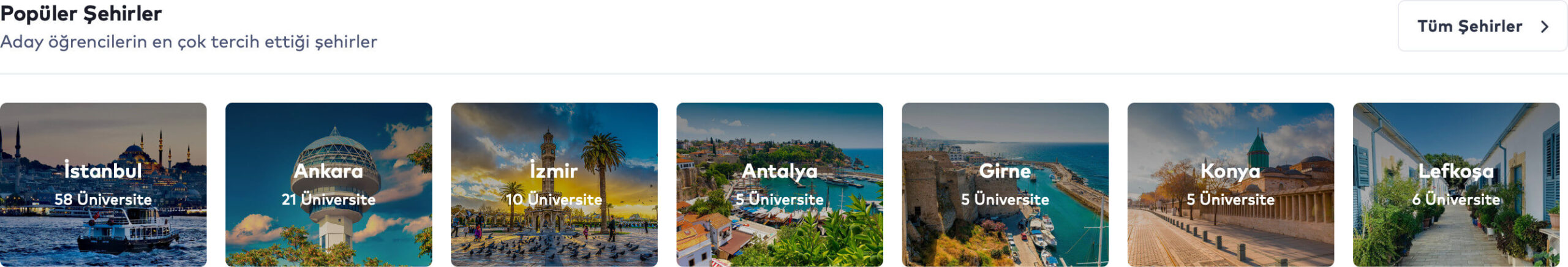View universities in Konya

click(1230, 184)
